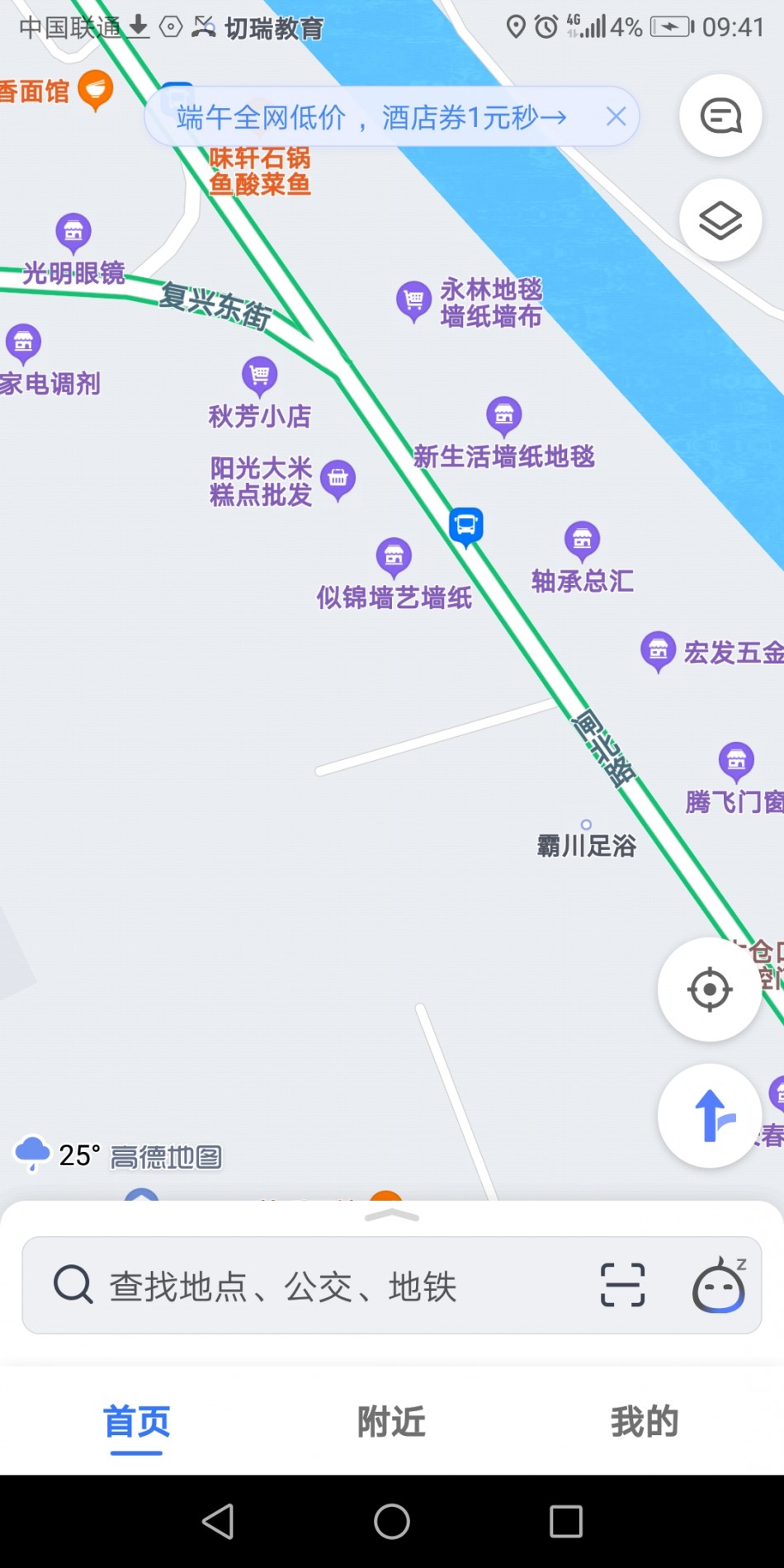This screenshot has width=784, height=1568.
Task: Open the route directions arrow button
Action: pos(710,1116)
